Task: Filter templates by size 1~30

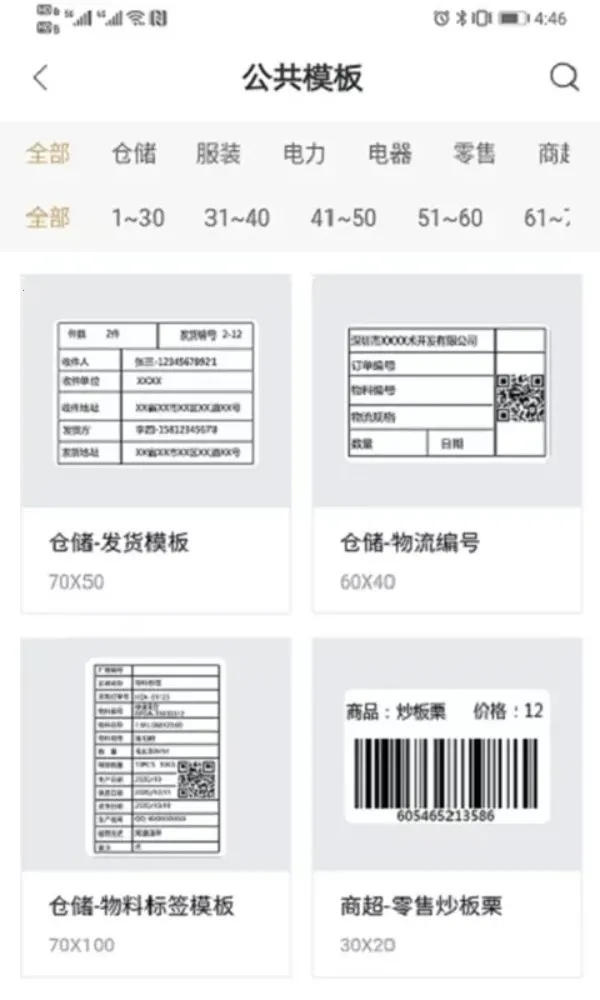Action: click(x=138, y=217)
